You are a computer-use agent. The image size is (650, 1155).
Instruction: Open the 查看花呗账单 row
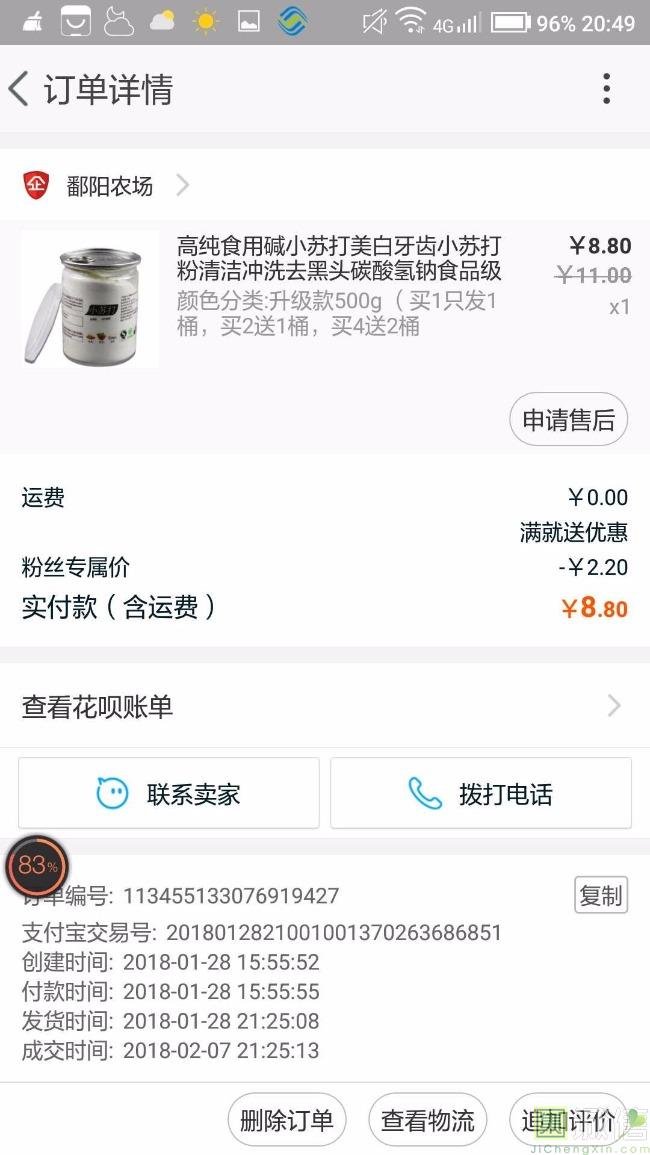point(324,707)
